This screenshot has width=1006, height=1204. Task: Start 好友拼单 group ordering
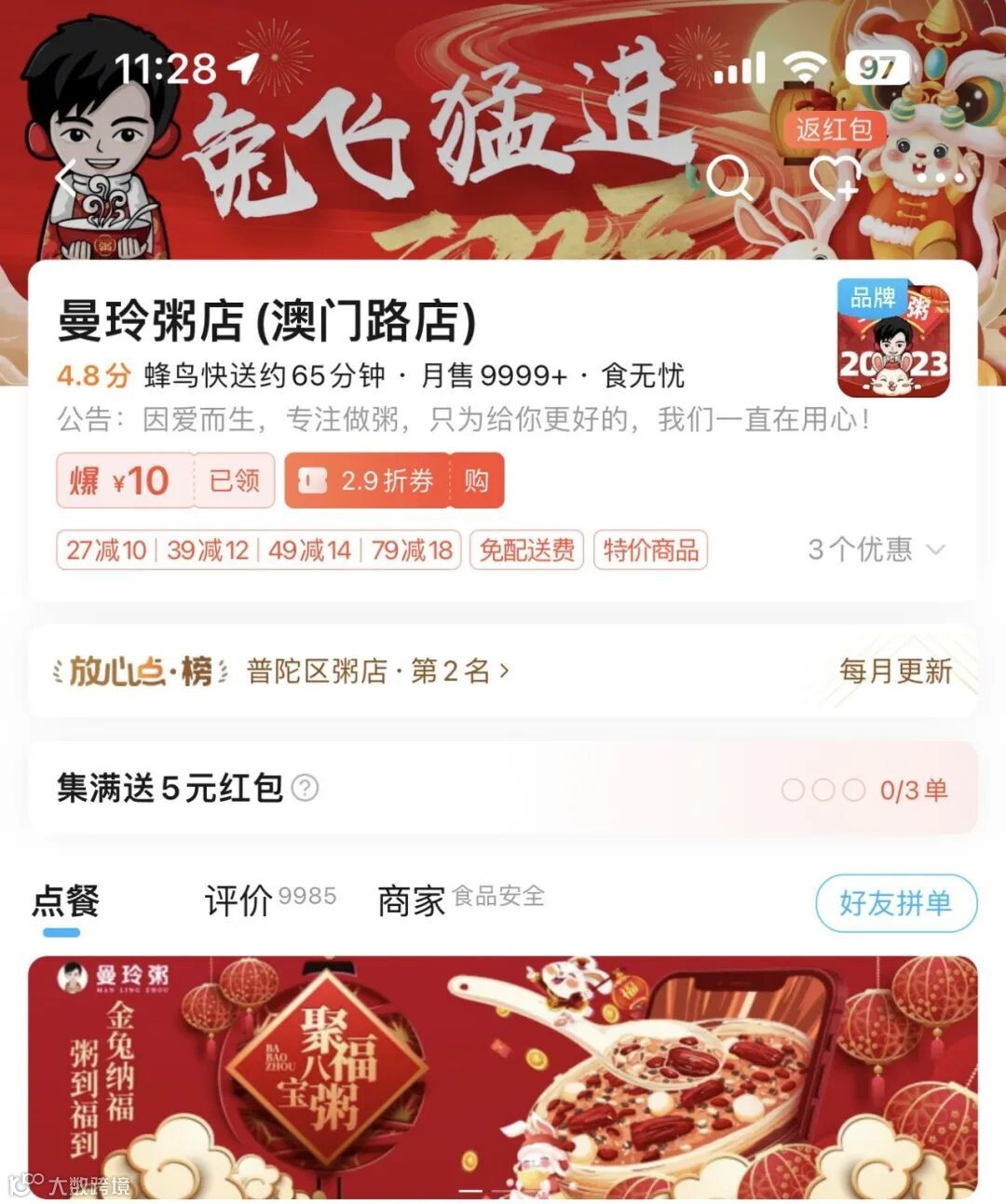tap(895, 901)
